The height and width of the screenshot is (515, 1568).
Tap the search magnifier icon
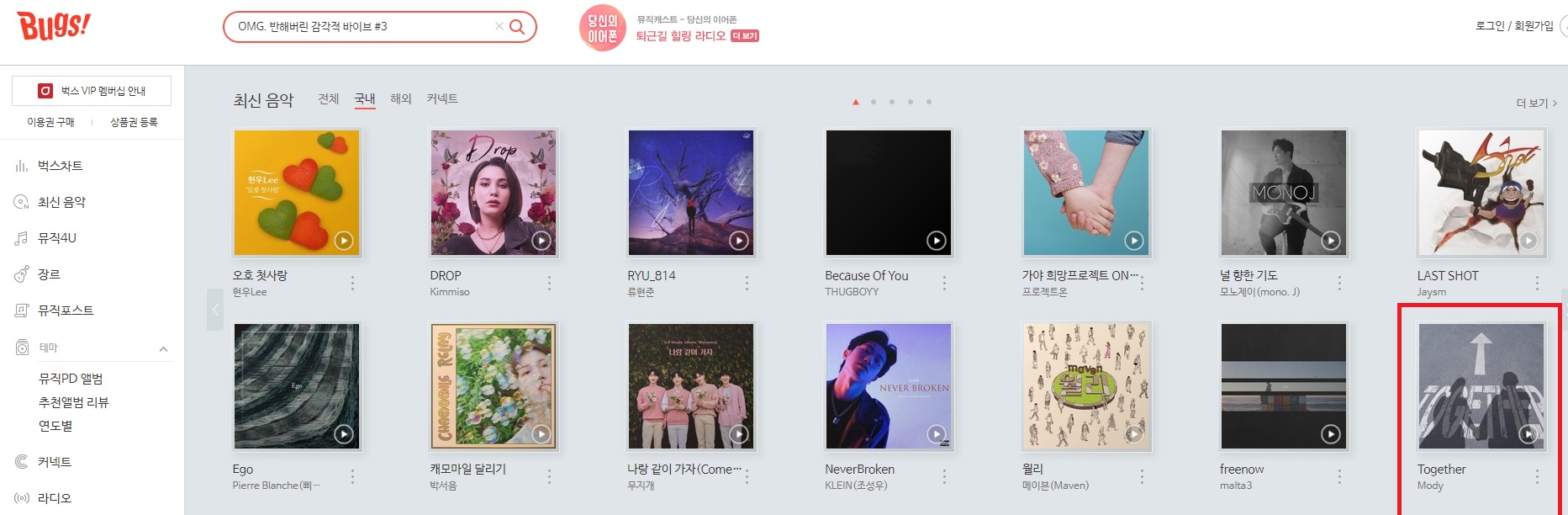click(x=518, y=26)
